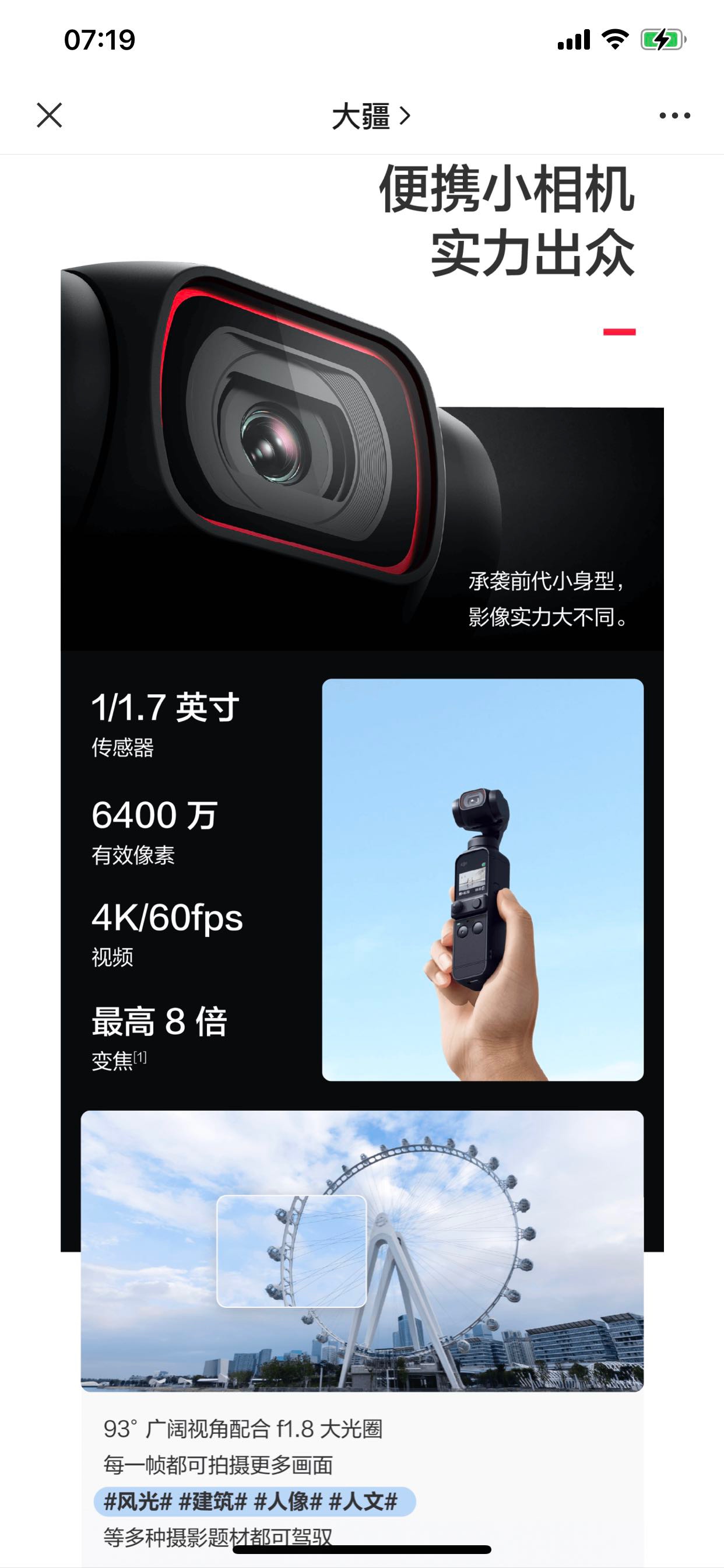Screen dimensions: 724x1568
Task: Open the 大疆 title link
Action: pyautogui.click(x=370, y=116)
